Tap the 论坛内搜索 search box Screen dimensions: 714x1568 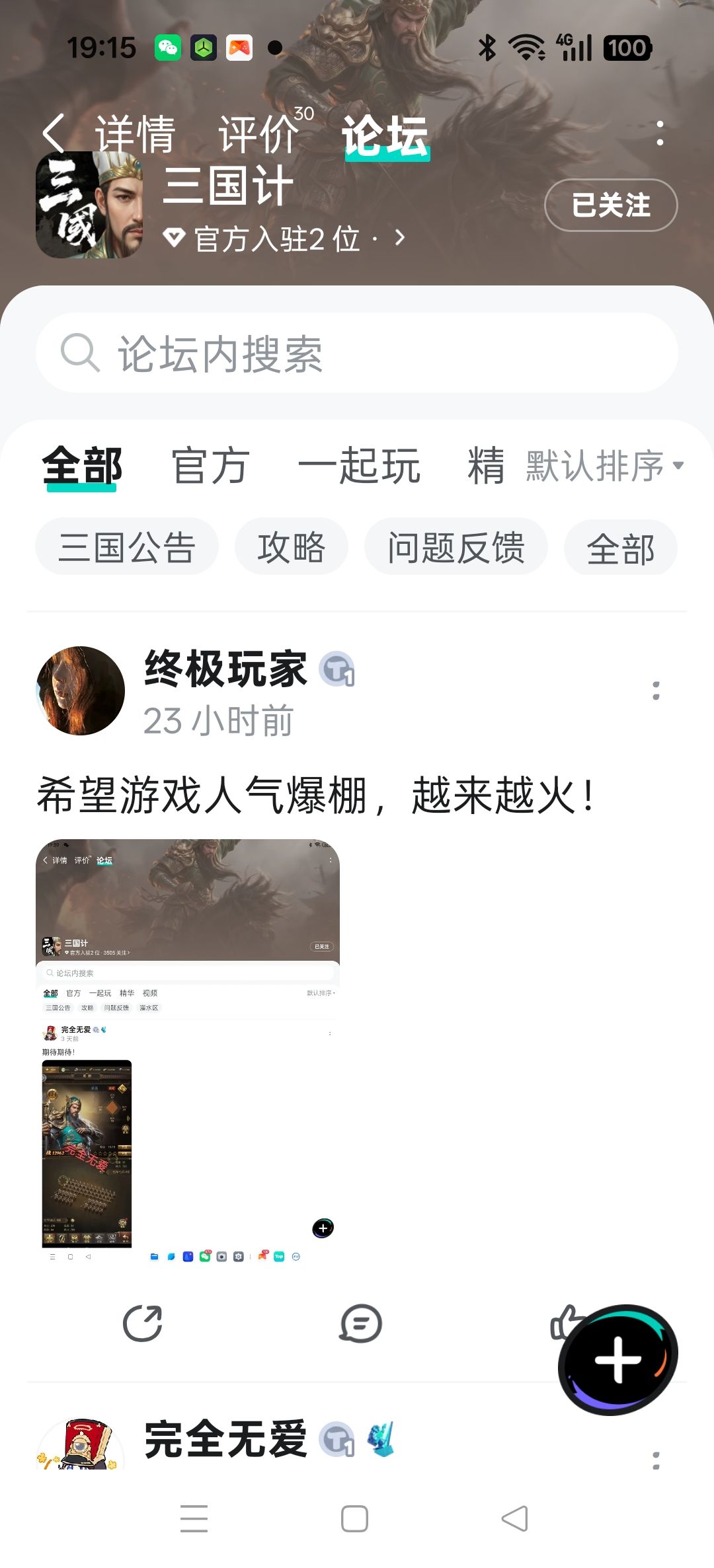[x=357, y=353]
